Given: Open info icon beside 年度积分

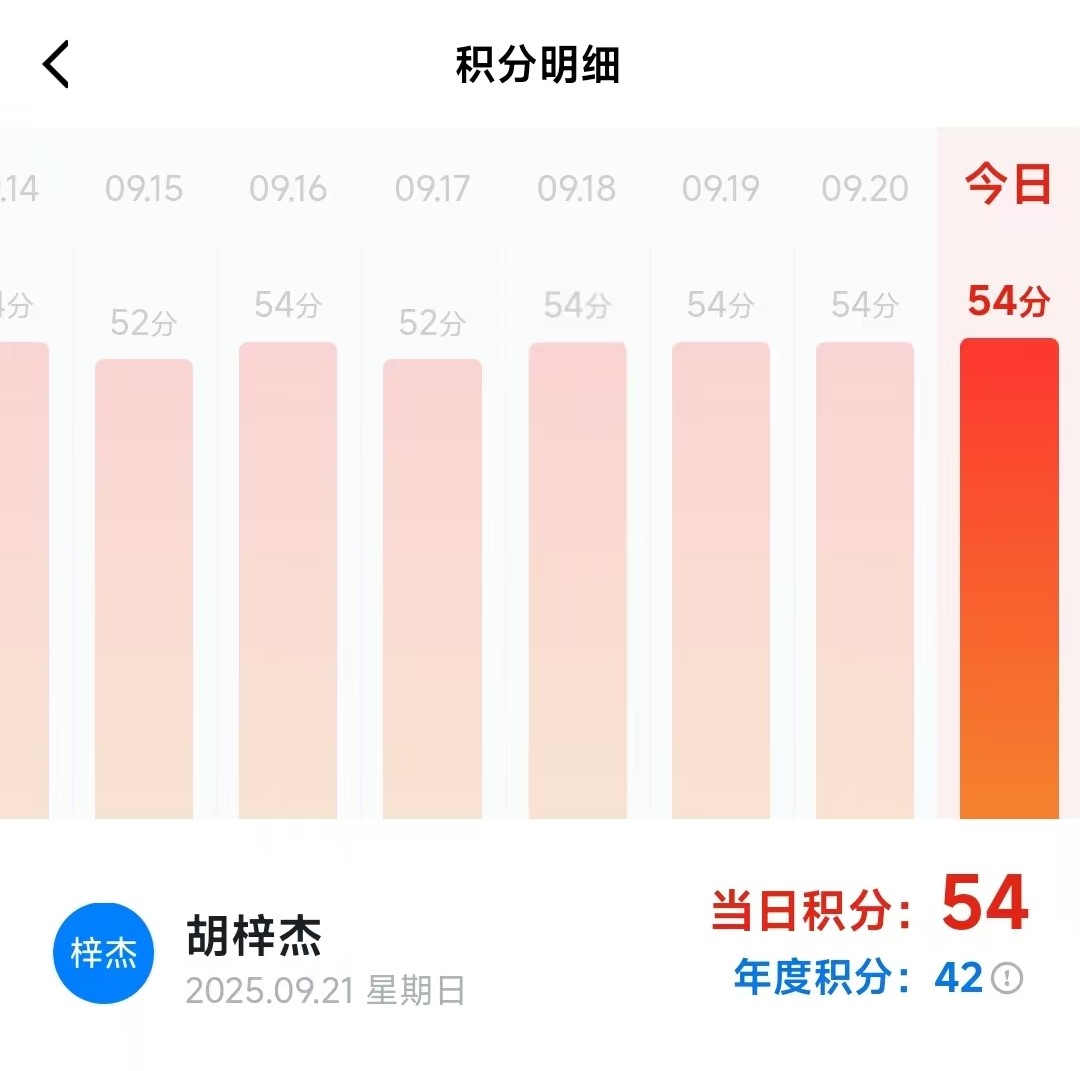Looking at the screenshot, I should pyautogui.click(x=1007, y=978).
